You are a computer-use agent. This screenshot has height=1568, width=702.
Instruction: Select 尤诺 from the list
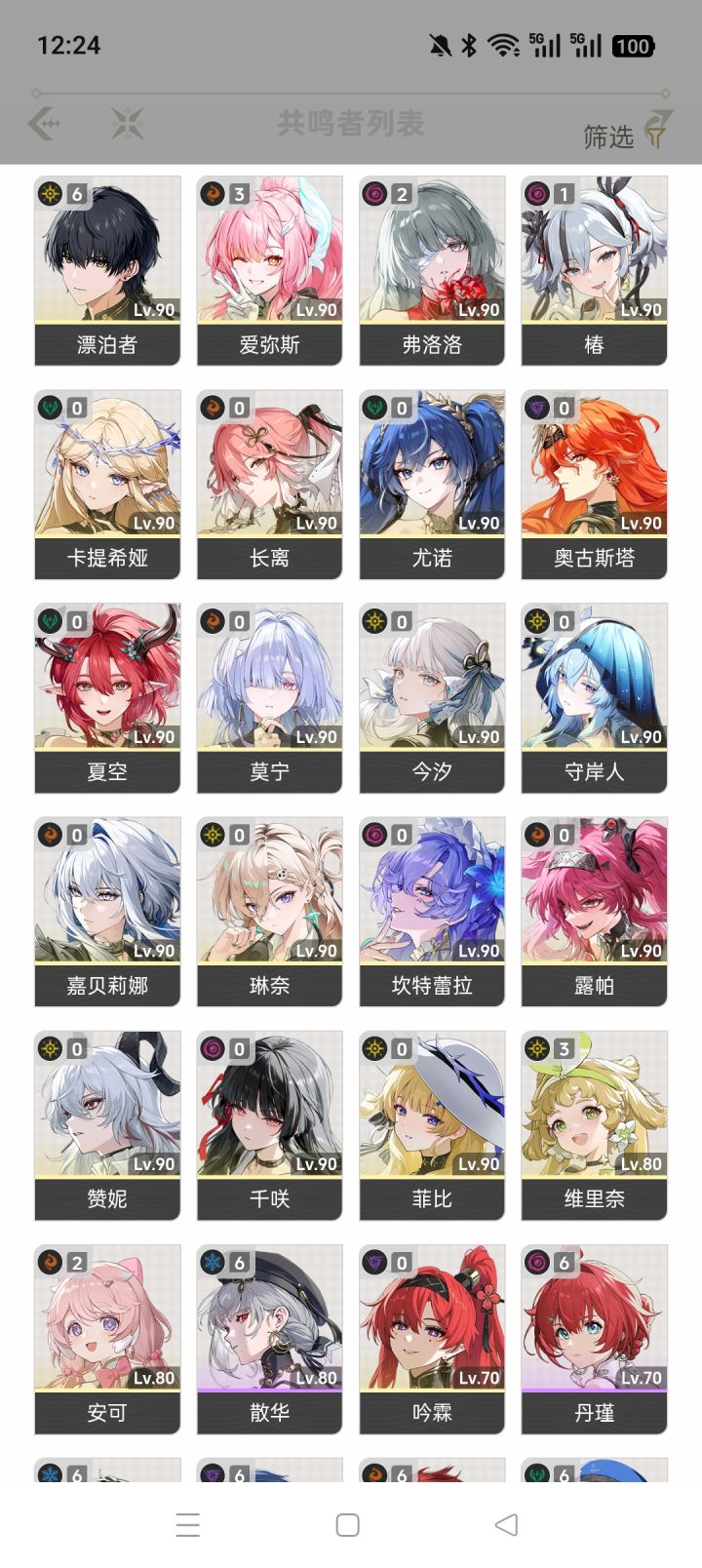point(432,484)
